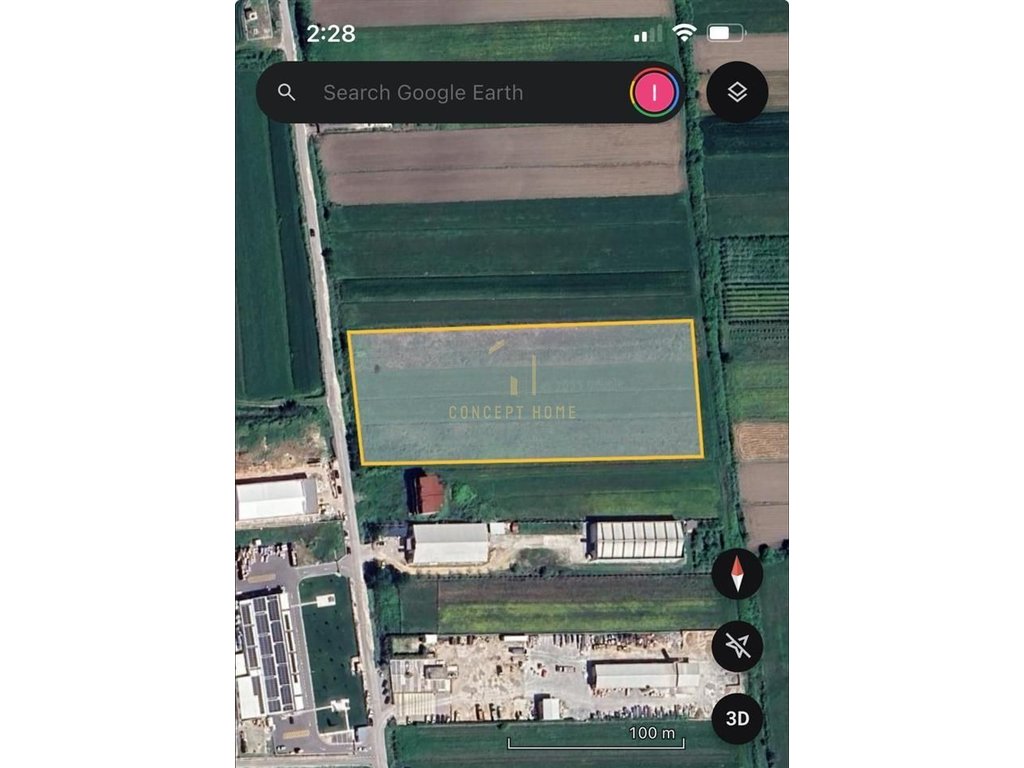The height and width of the screenshot is (768, 1024).
Task: Switch the view to 3D
Action: (737, 718)
